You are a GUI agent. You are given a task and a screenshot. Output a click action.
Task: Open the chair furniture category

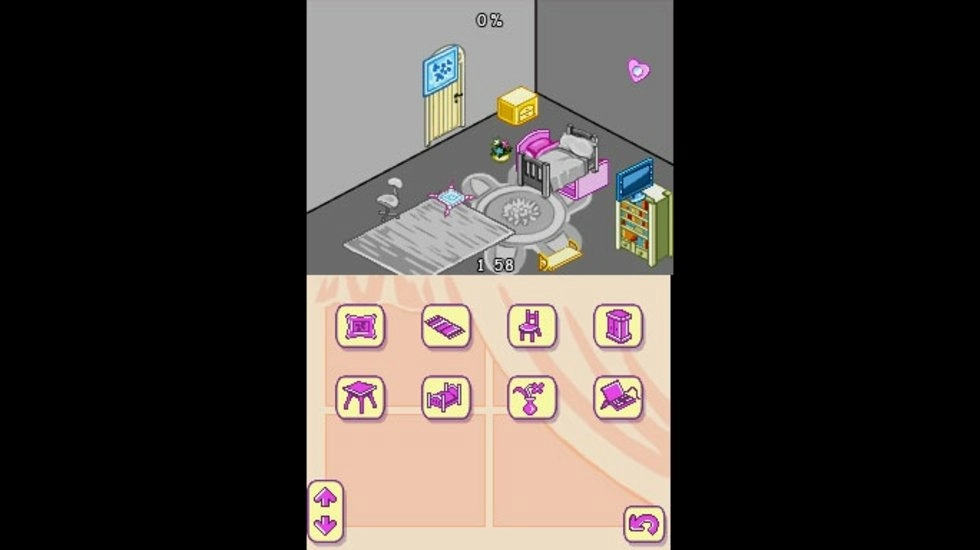coord(531,326)
